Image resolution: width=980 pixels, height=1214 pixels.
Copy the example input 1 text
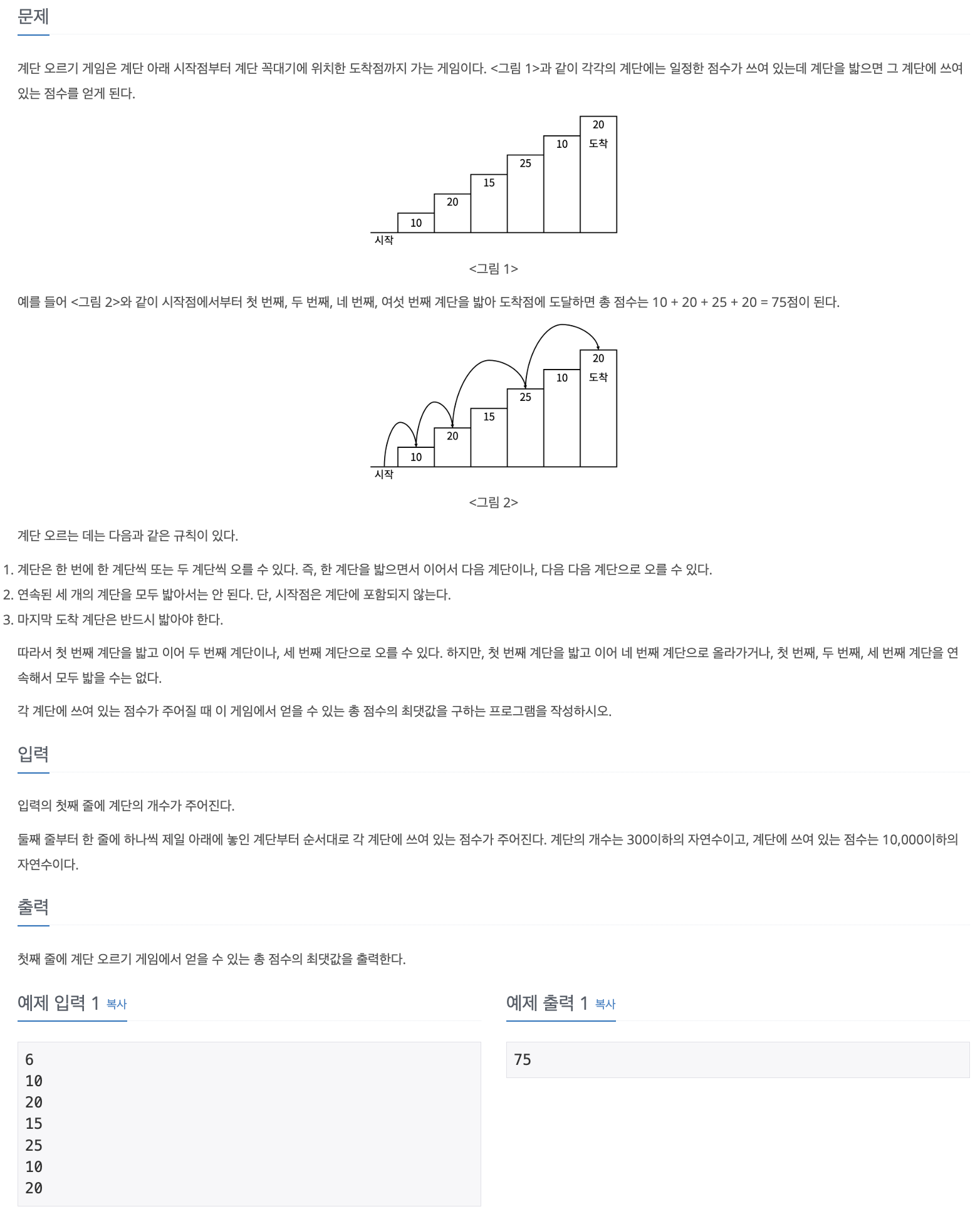[x=117, y=1004]
